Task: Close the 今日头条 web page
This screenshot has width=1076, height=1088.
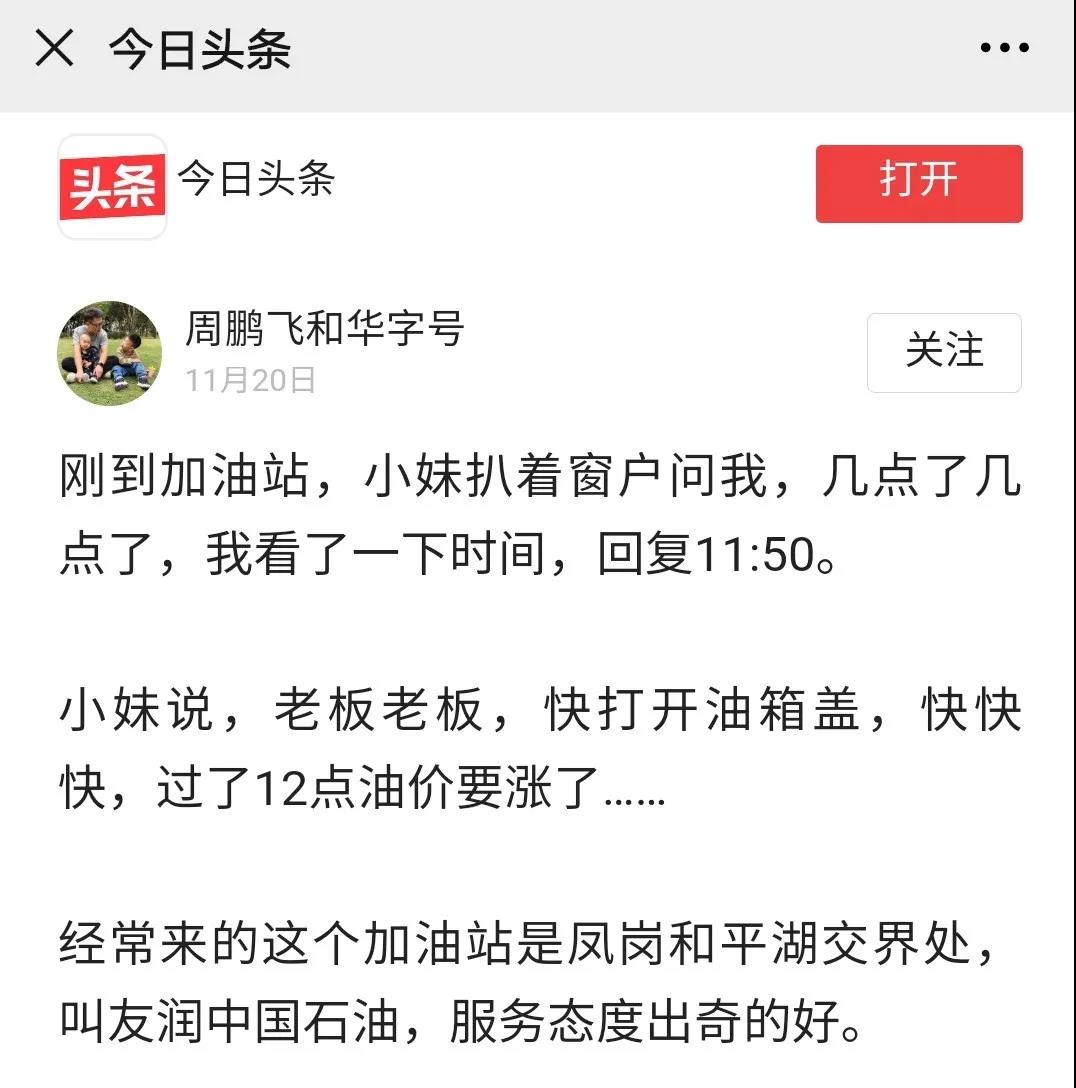Action: tap(55, 47)
